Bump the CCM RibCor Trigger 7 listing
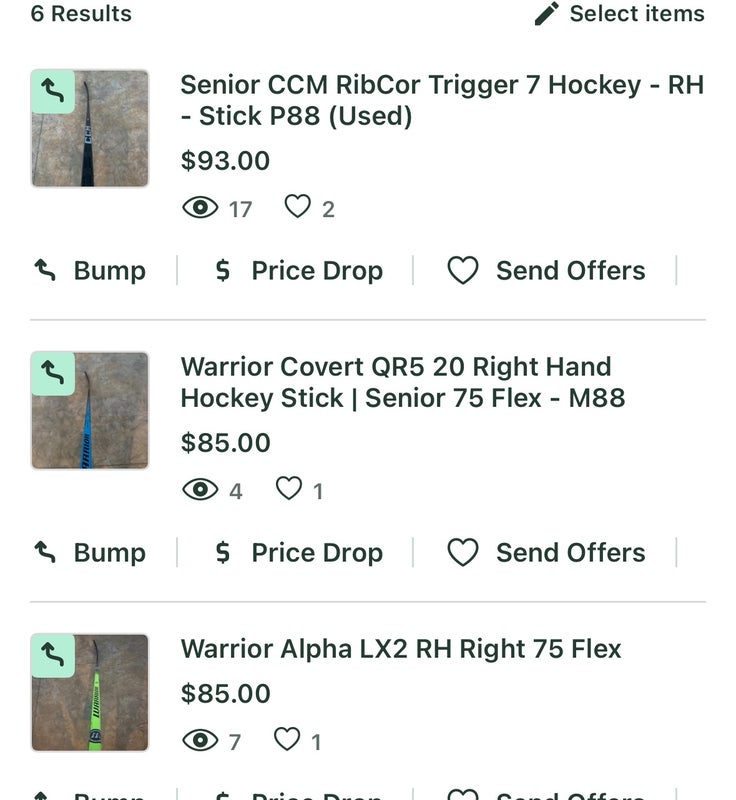Screen dimensions: 736x800 click(x=91, y=271)
